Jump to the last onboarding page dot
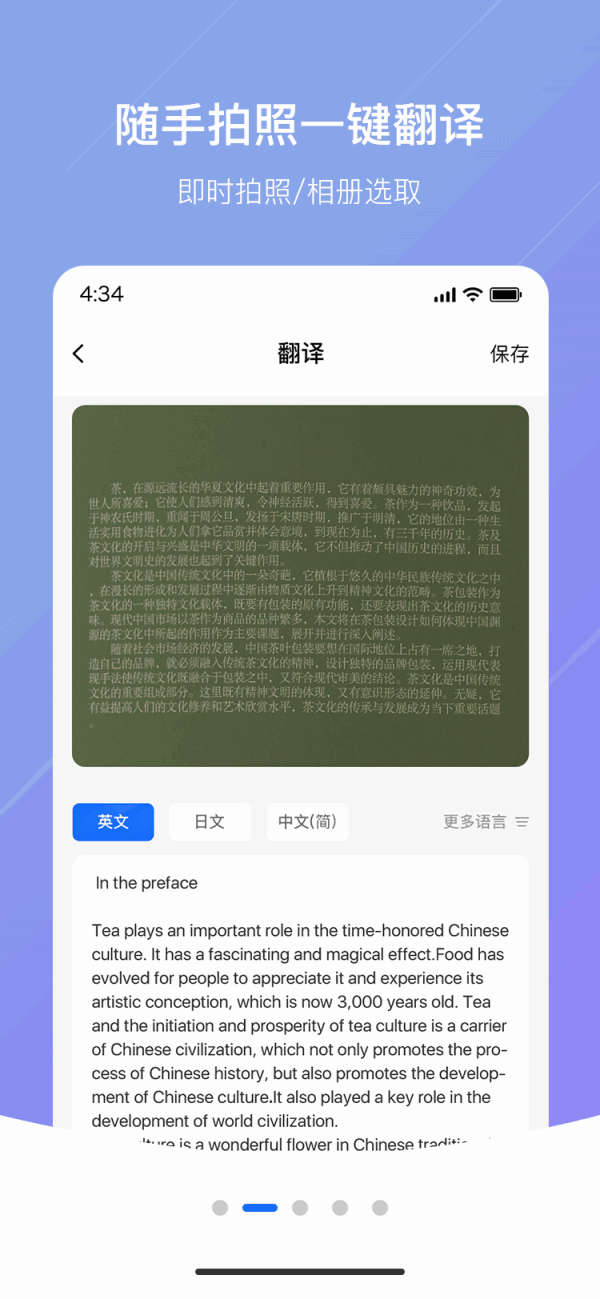 (x=380, y=1208)
